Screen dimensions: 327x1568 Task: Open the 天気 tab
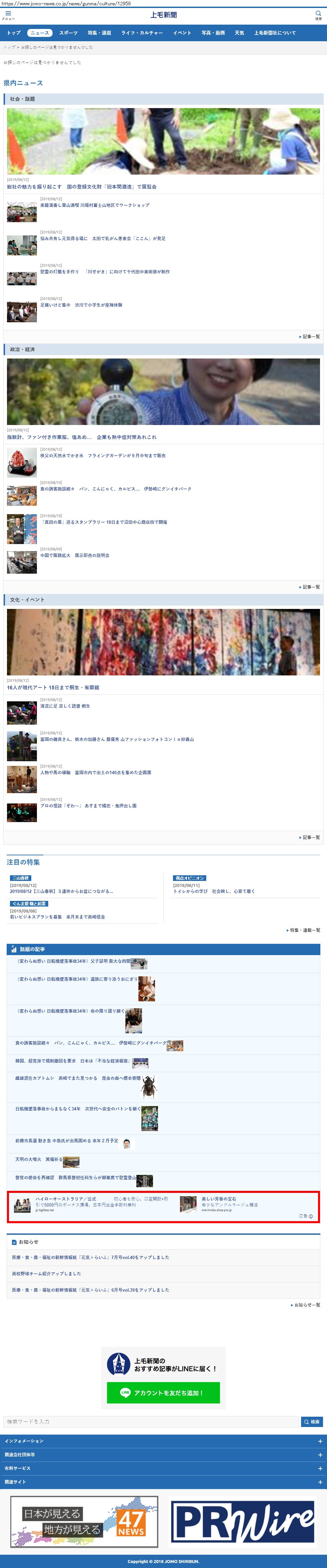pos(239,33)
